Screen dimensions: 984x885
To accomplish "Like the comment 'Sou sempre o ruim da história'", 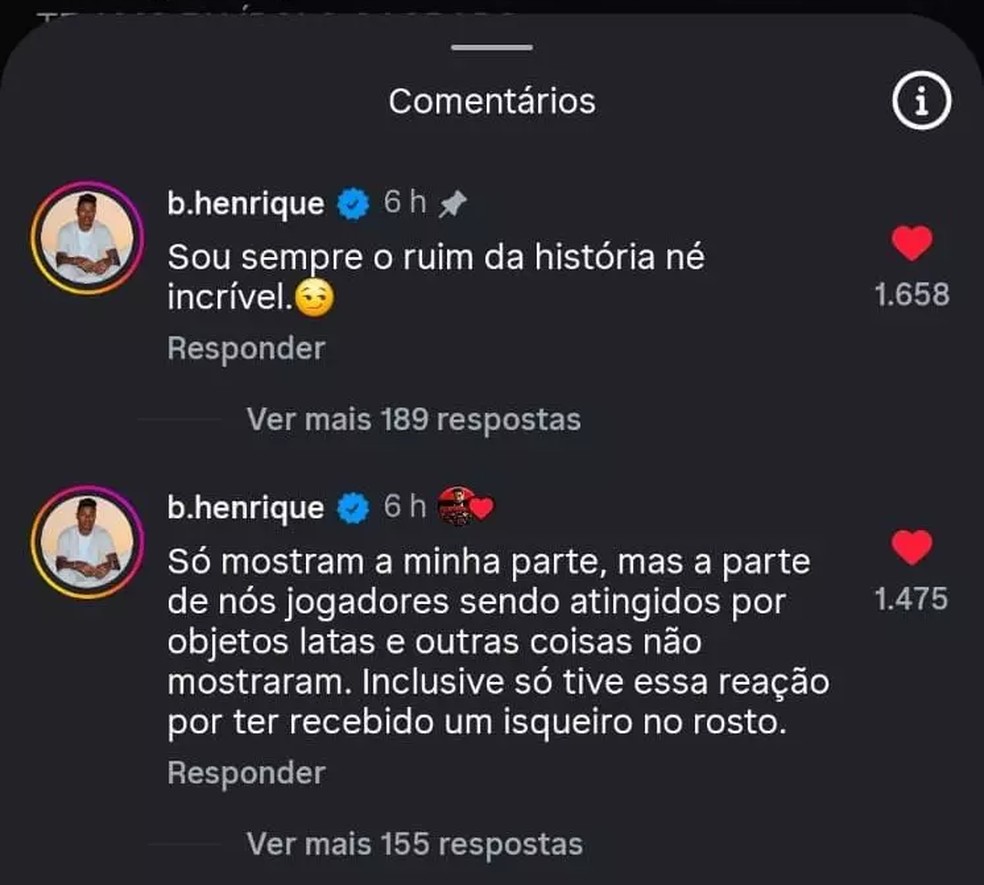I will pos(911,243).
